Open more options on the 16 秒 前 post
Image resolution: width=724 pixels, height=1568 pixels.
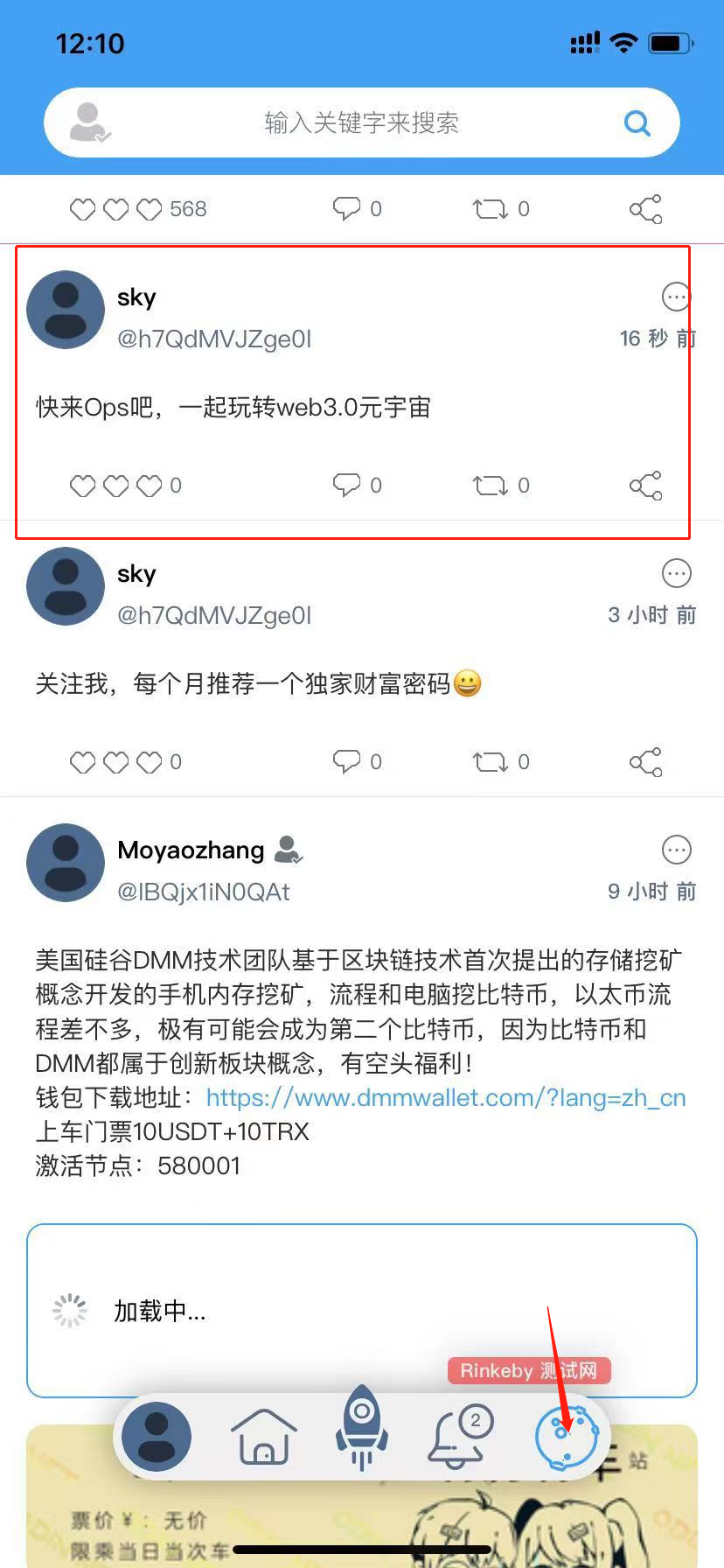(x=676, y=297)
